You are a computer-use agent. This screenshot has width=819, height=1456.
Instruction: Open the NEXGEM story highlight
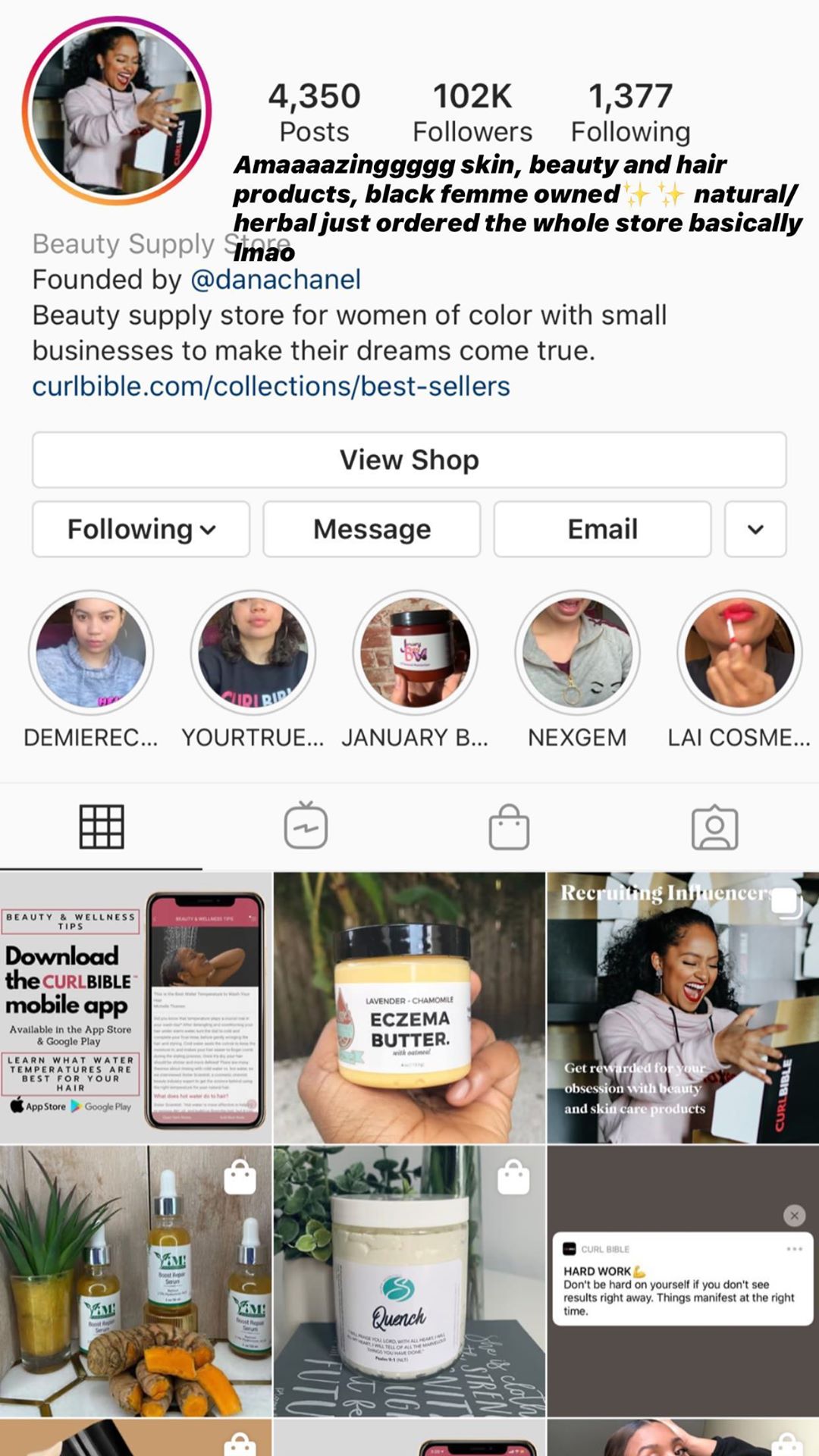coord(578,653)
